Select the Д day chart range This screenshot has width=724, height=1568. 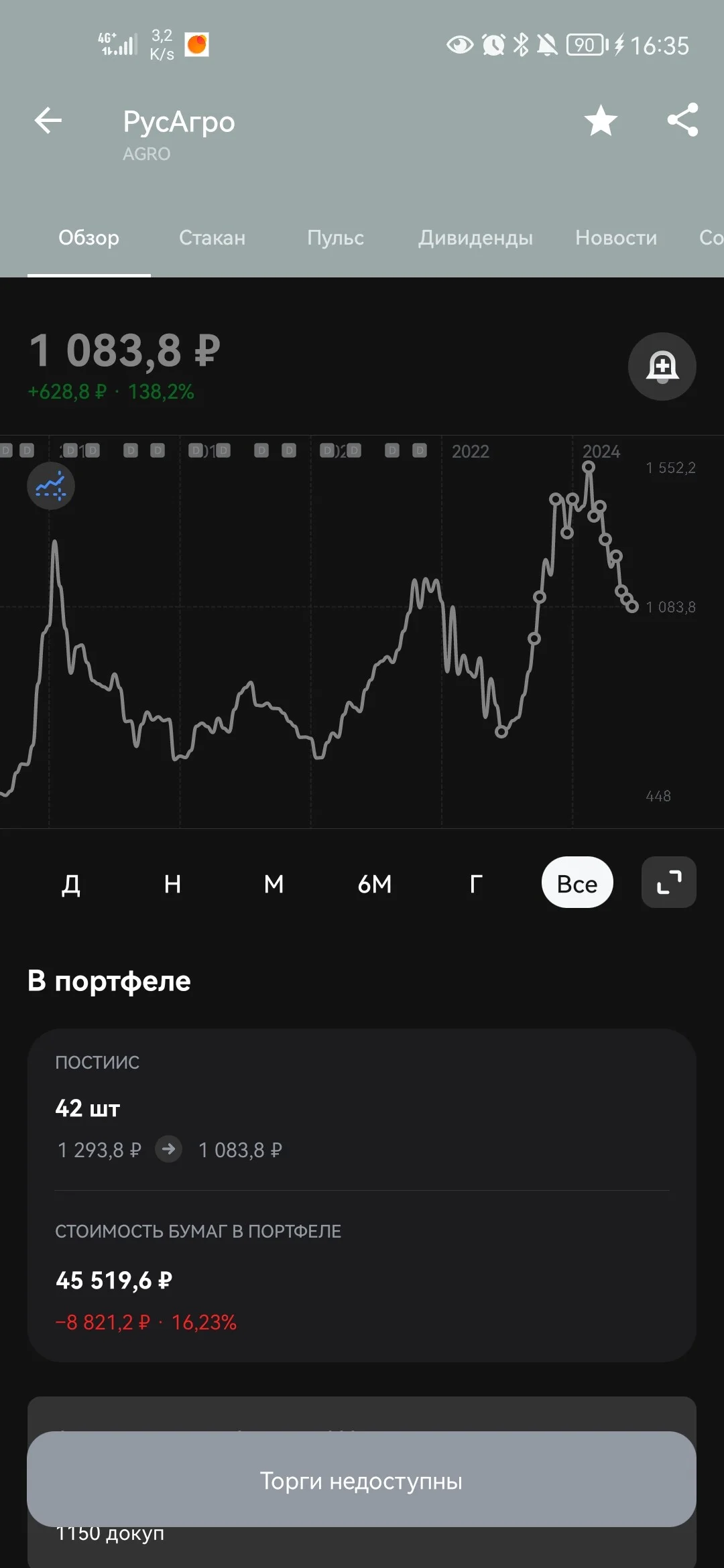(71, 884)
